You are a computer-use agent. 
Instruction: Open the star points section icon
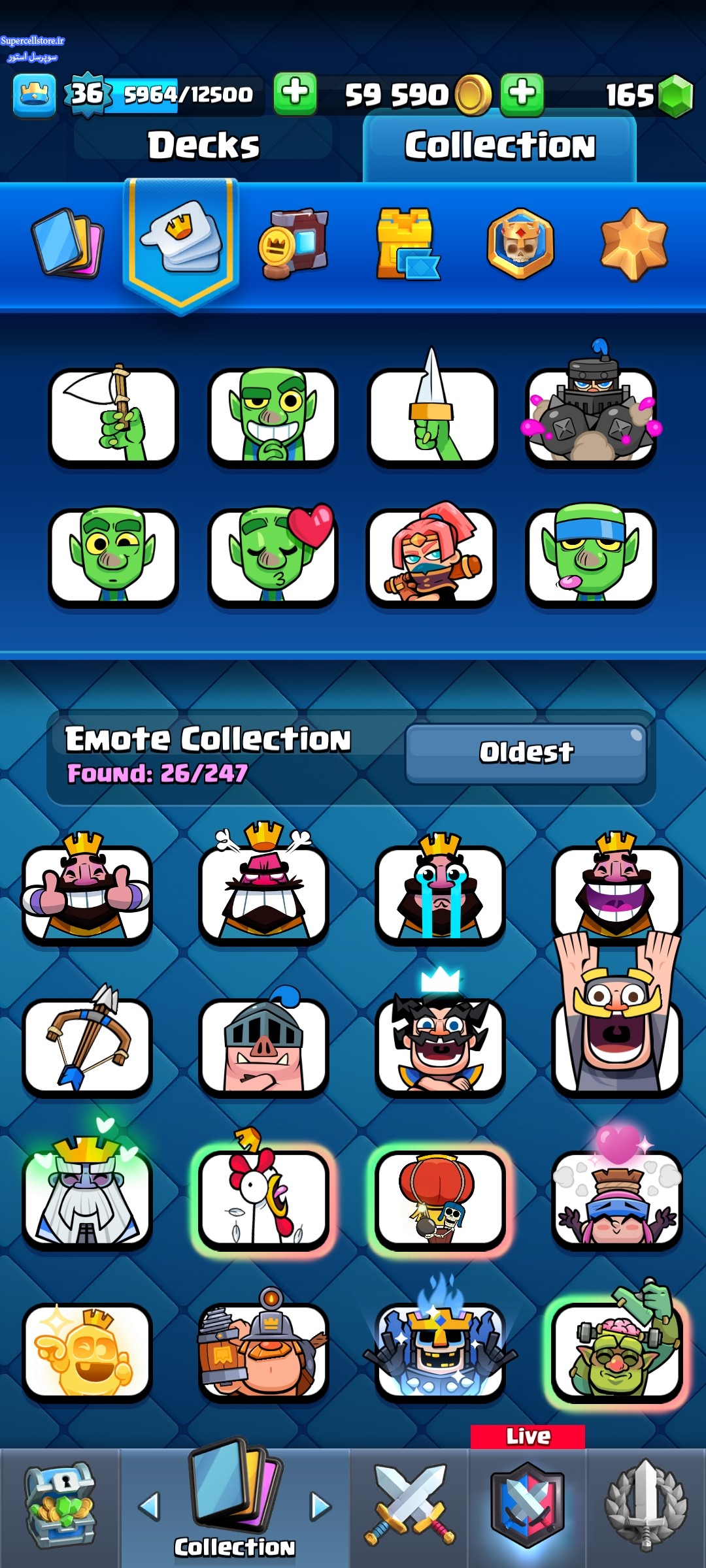(633, 244)
